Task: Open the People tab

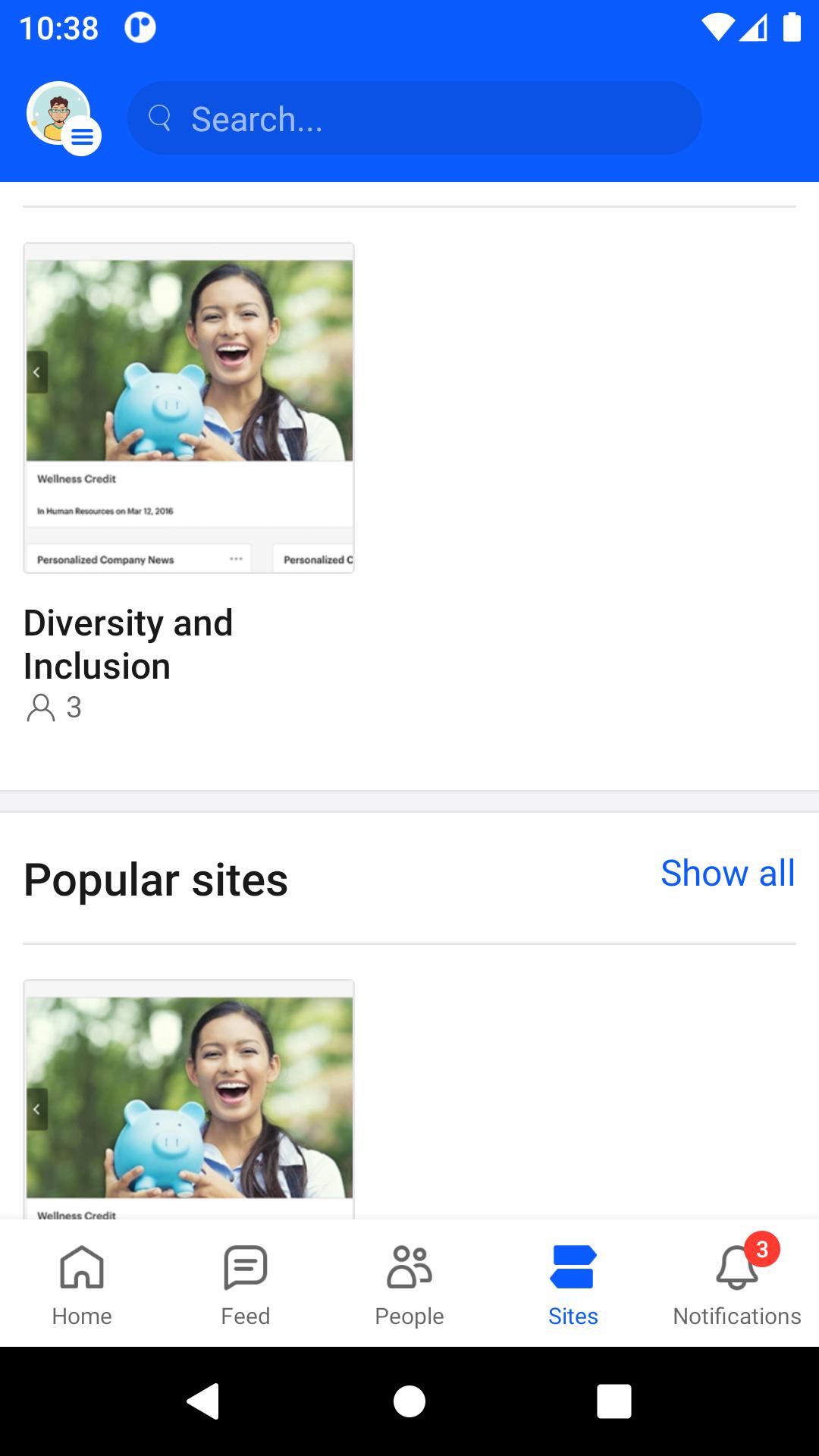Action: 409,1285
